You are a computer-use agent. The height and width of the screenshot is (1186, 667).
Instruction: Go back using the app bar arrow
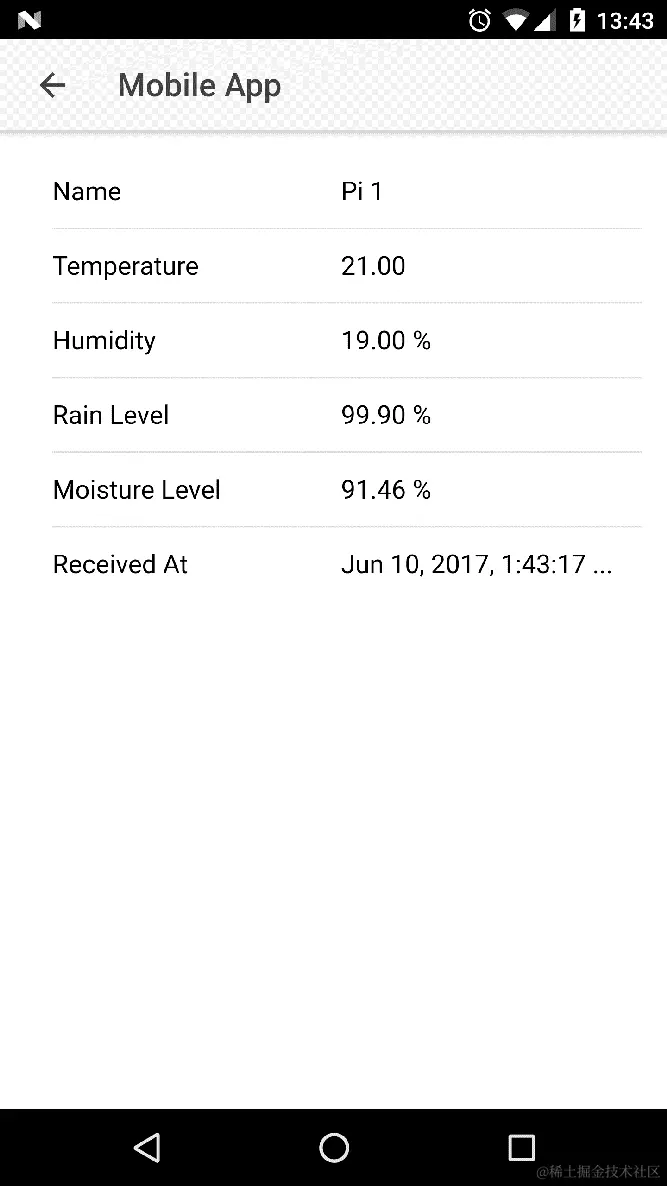pyautogui.click(x=52, y=86)
